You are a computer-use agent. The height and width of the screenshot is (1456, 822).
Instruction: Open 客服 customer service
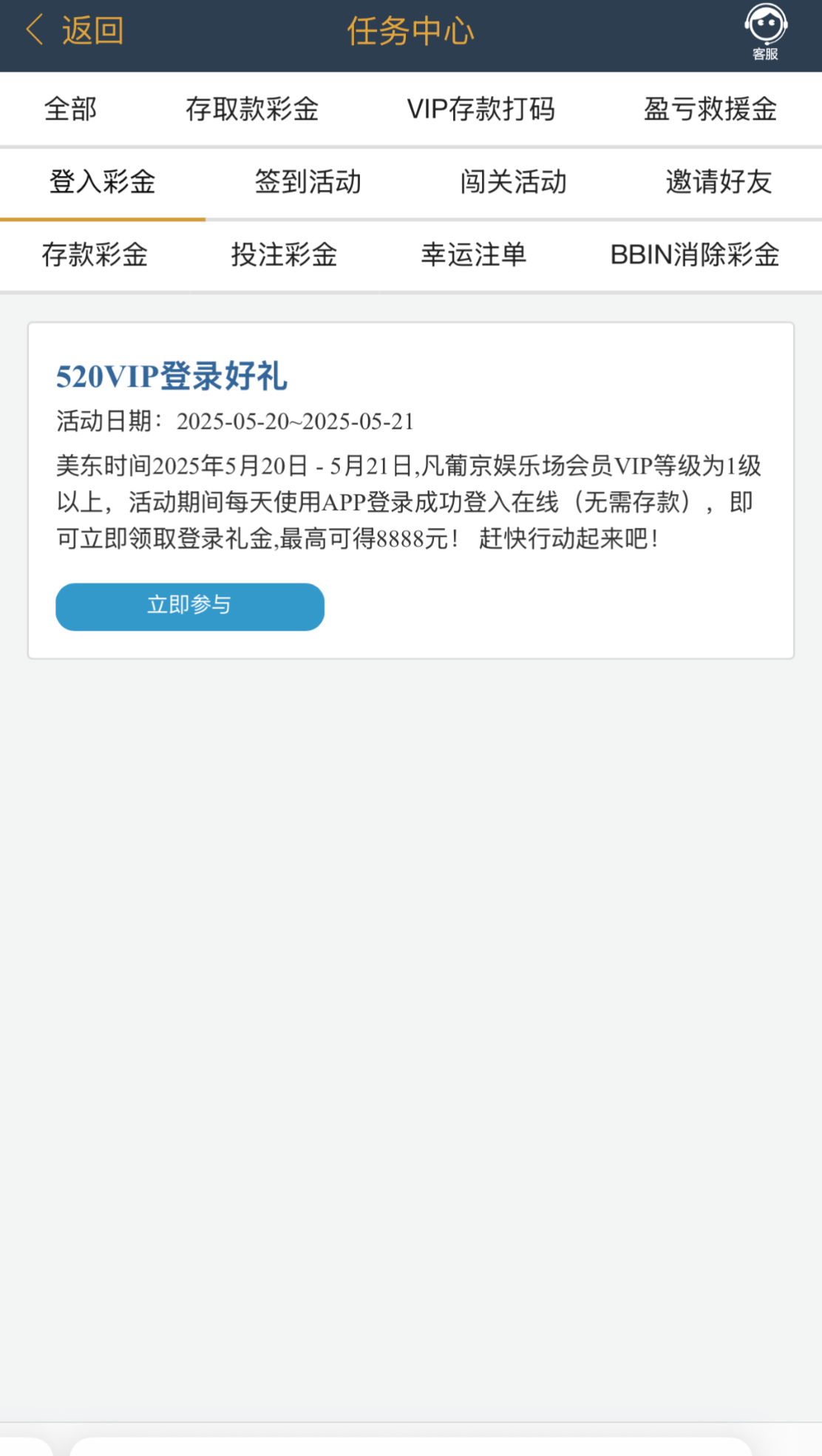tap(765, 33)
